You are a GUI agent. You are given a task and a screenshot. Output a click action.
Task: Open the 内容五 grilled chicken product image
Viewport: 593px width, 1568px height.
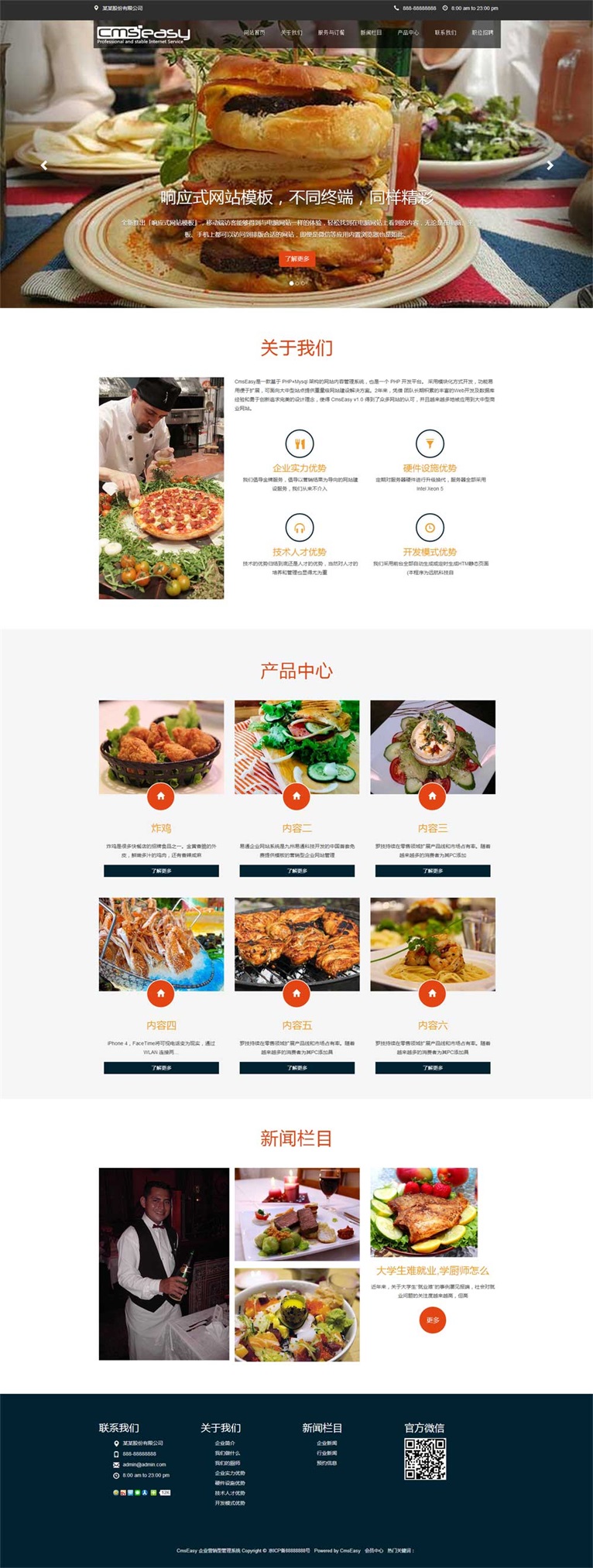(x=296, y=943)
